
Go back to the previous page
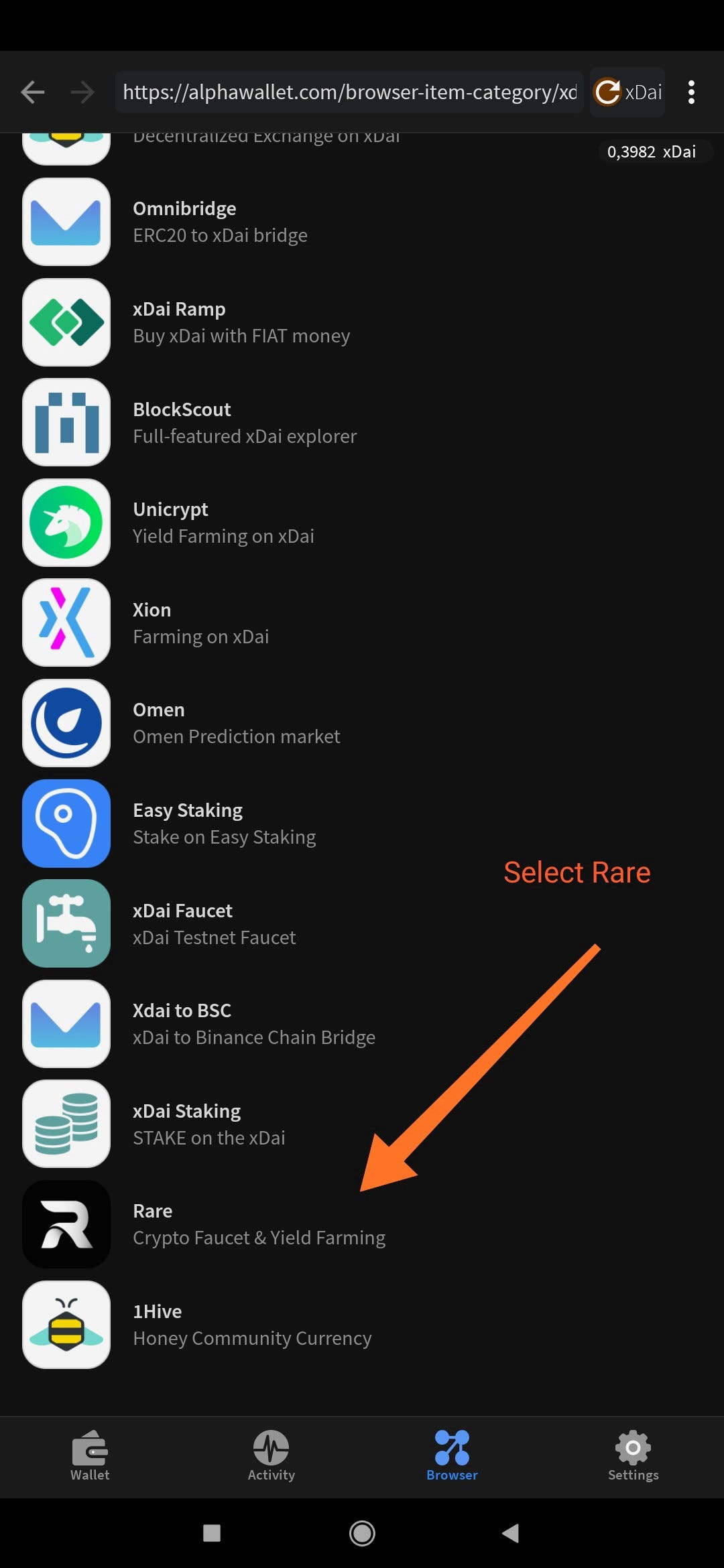point(32,92)
